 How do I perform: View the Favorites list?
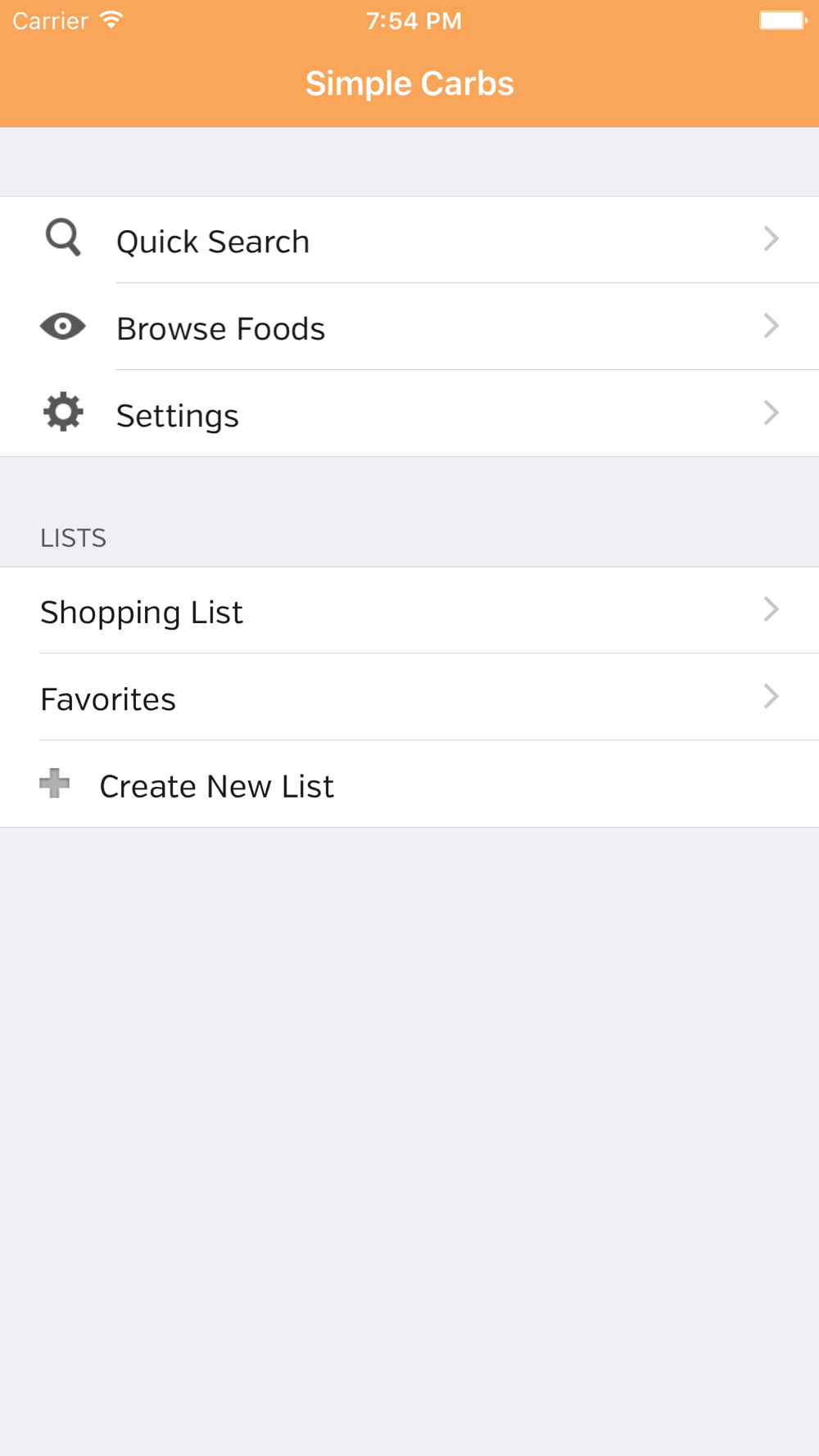(409, 698)
